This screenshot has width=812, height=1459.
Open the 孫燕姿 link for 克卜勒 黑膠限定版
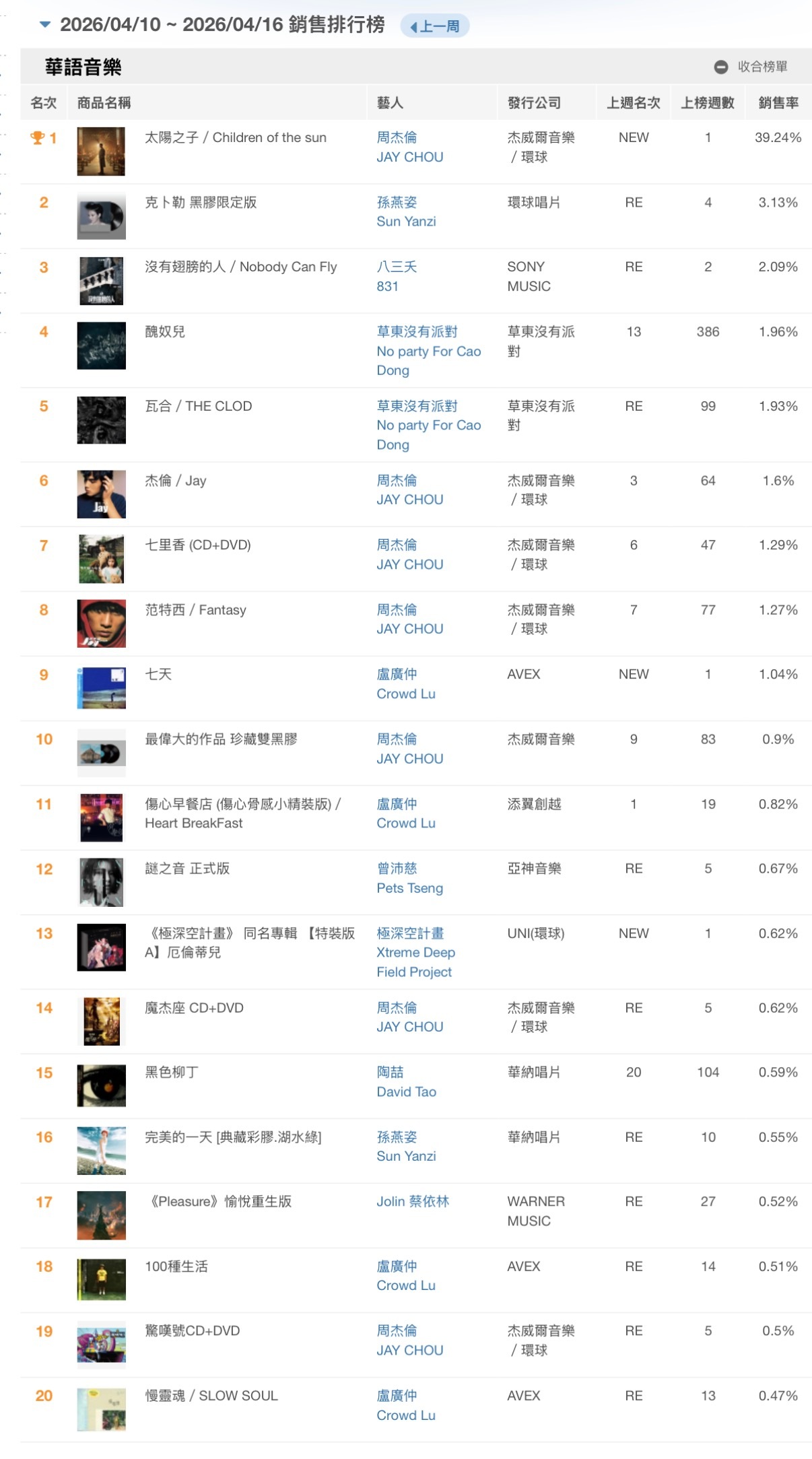(x=406, y=211)
